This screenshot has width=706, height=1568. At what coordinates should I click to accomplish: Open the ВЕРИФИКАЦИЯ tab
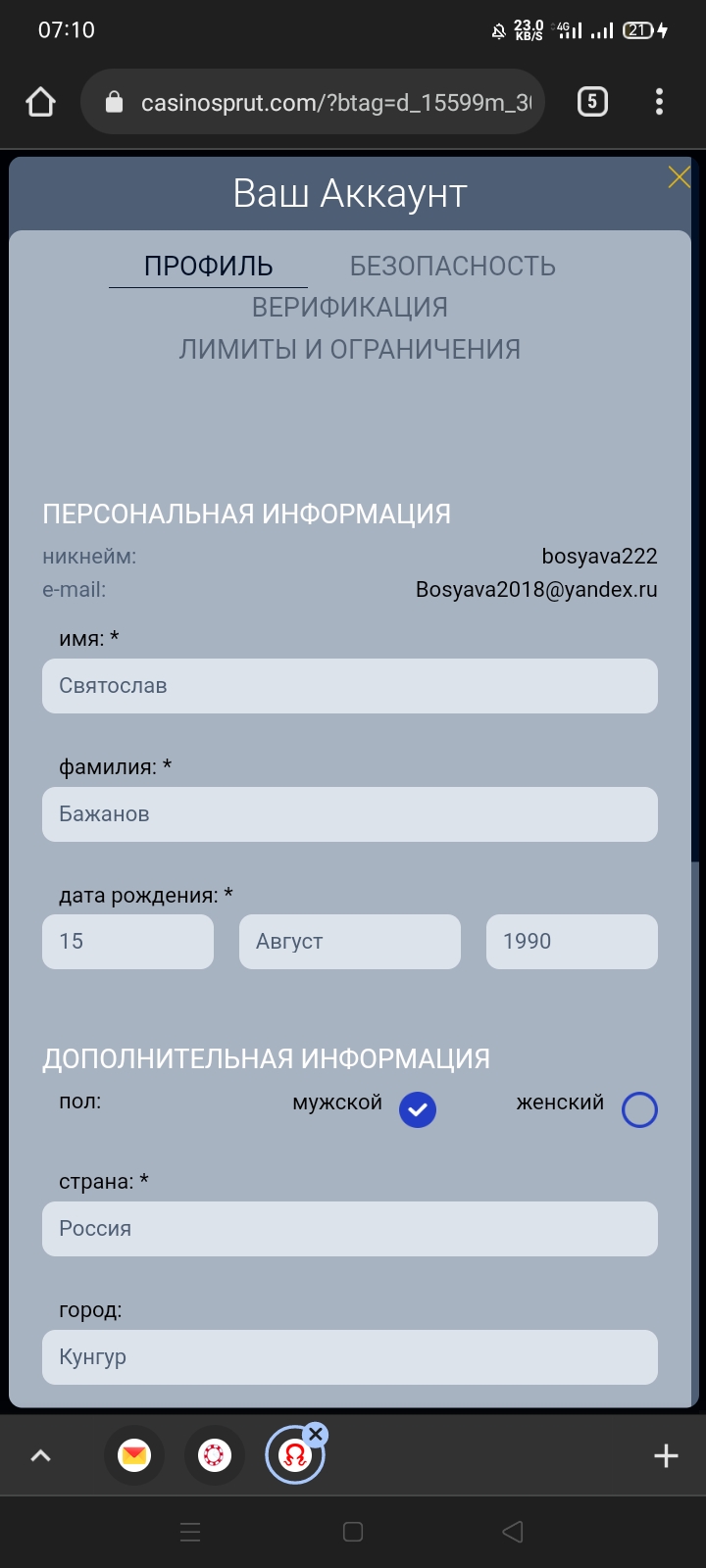pos(350,308)
